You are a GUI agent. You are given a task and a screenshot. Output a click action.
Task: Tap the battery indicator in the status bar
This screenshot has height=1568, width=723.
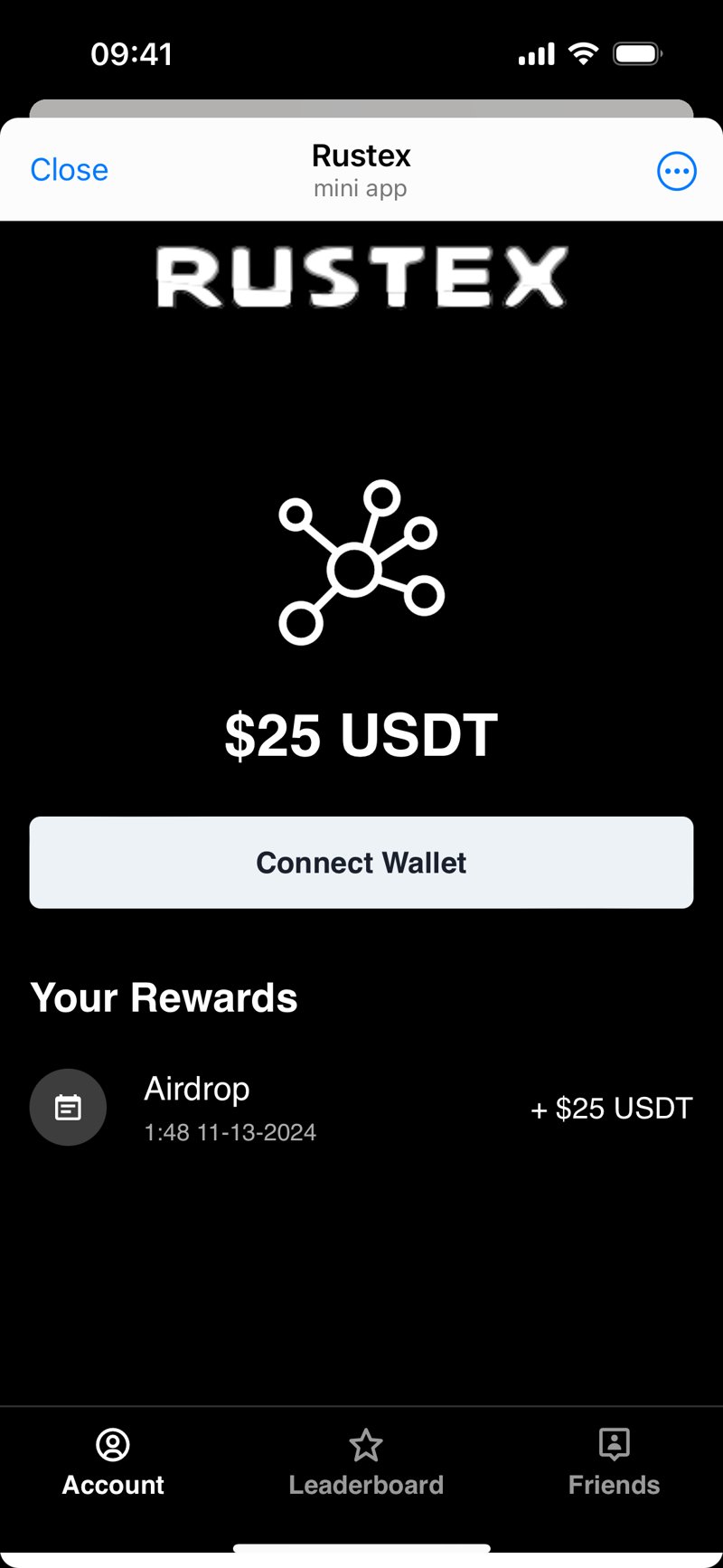[x=636, y=53]
